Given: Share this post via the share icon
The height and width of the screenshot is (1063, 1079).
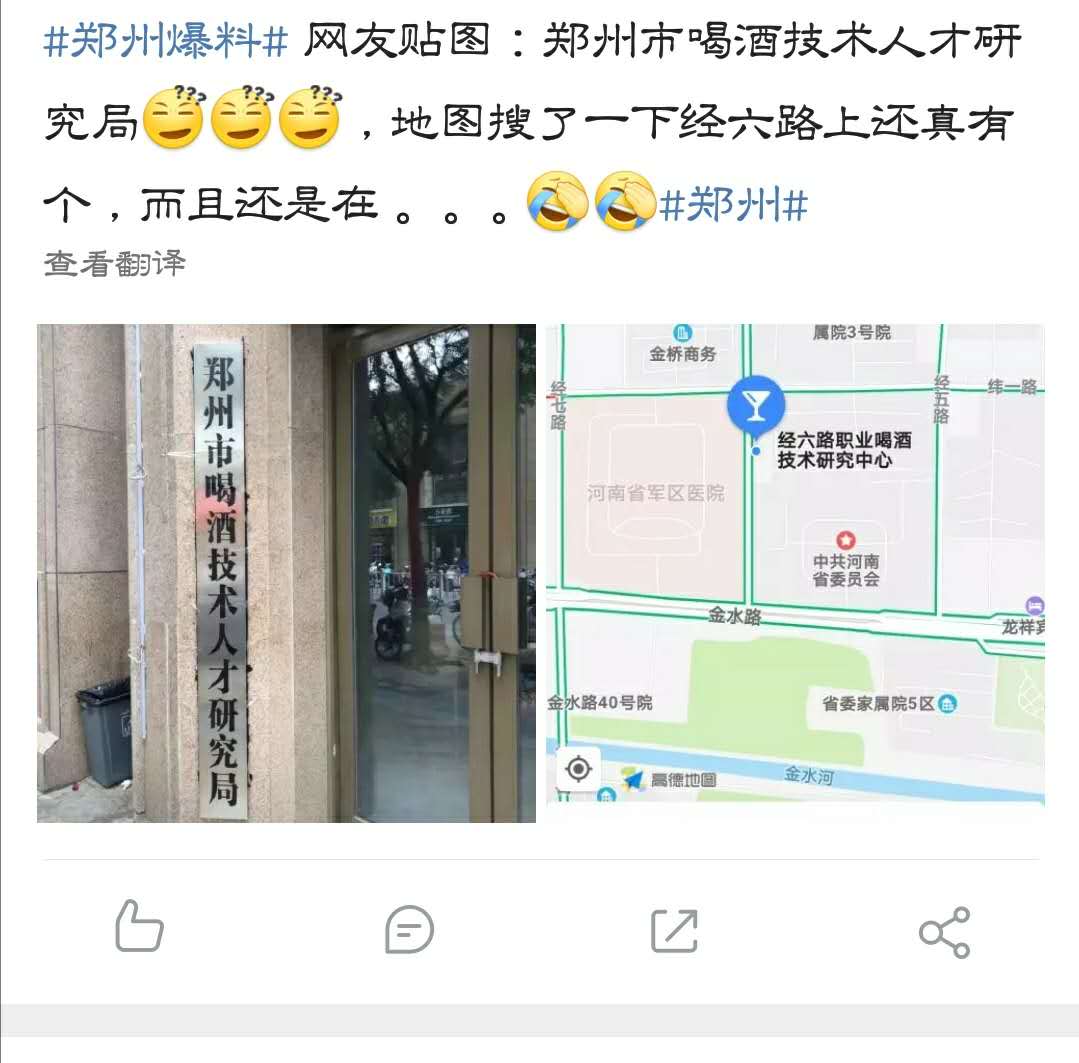Looking at the screenshot, I should click(944, 932).
